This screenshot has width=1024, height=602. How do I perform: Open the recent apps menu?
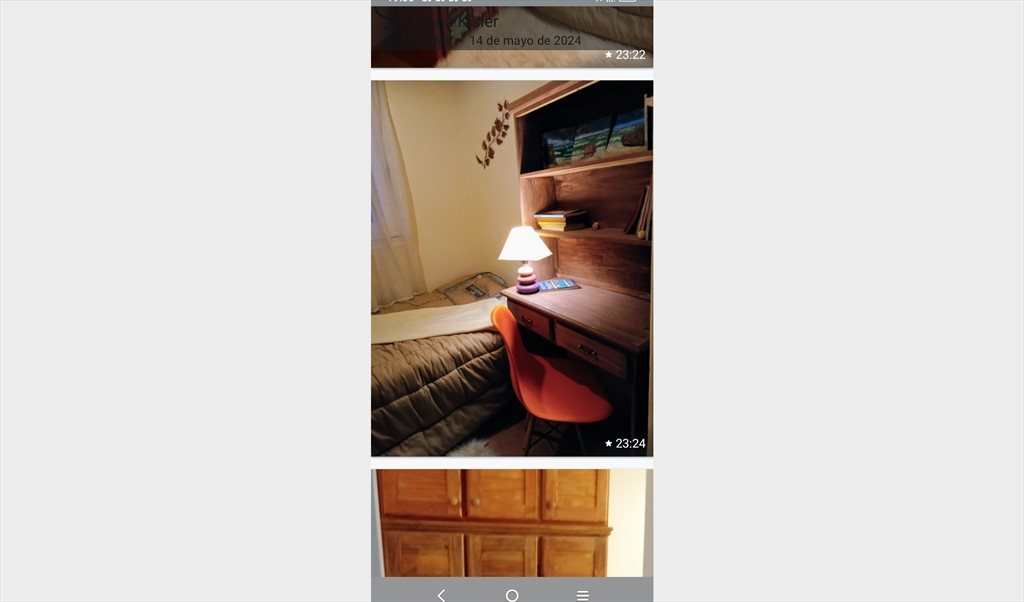pyautogui.click(x=583, y=595)
